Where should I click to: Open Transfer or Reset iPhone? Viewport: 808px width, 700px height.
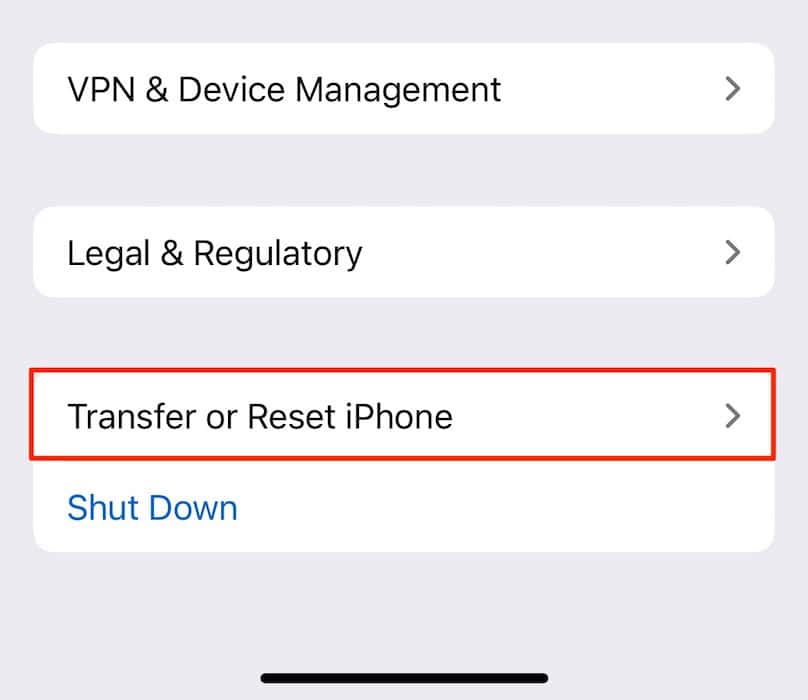click(x=403, y=415)
